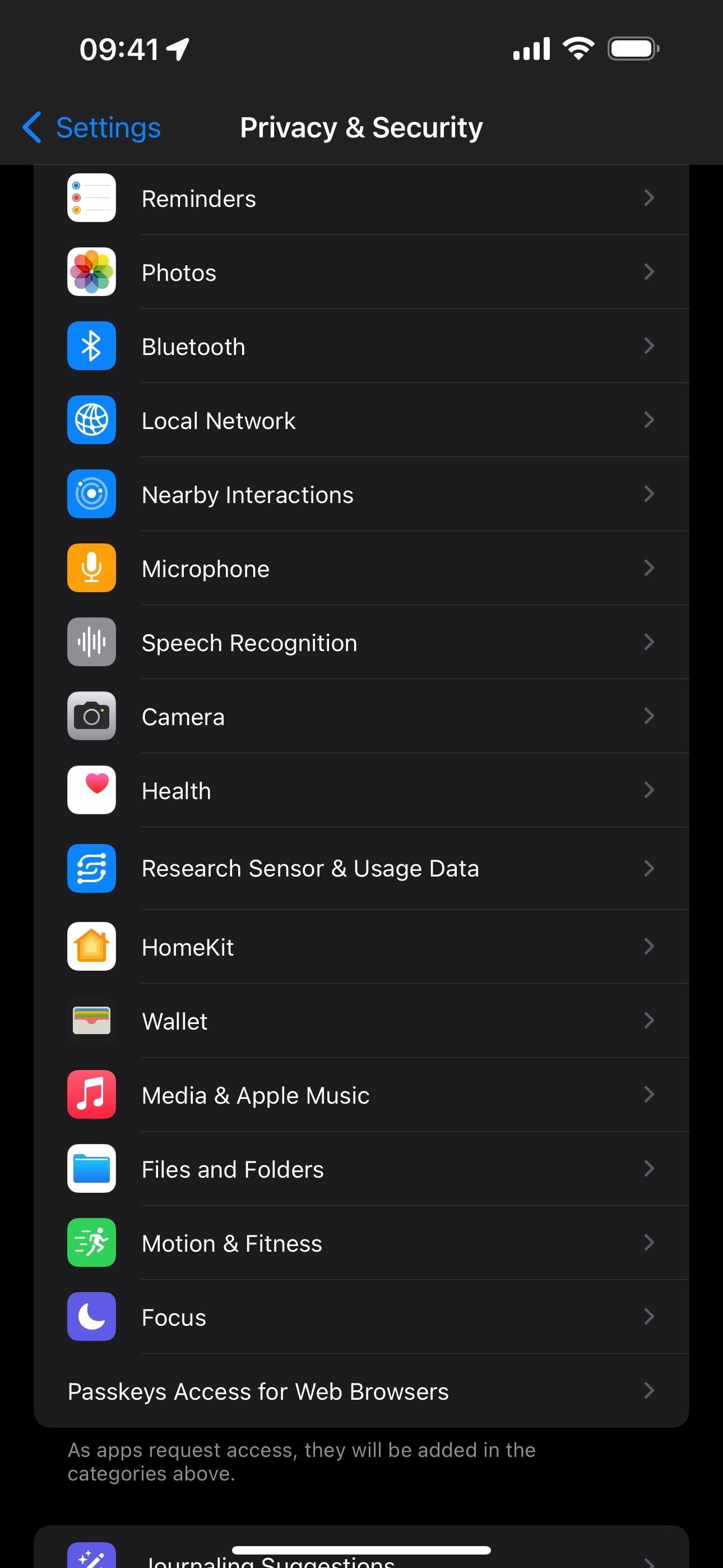The image size is (723, 1568).
Task: Tap the battery indicator in the status bar
Action: click(x=633, y=48)
